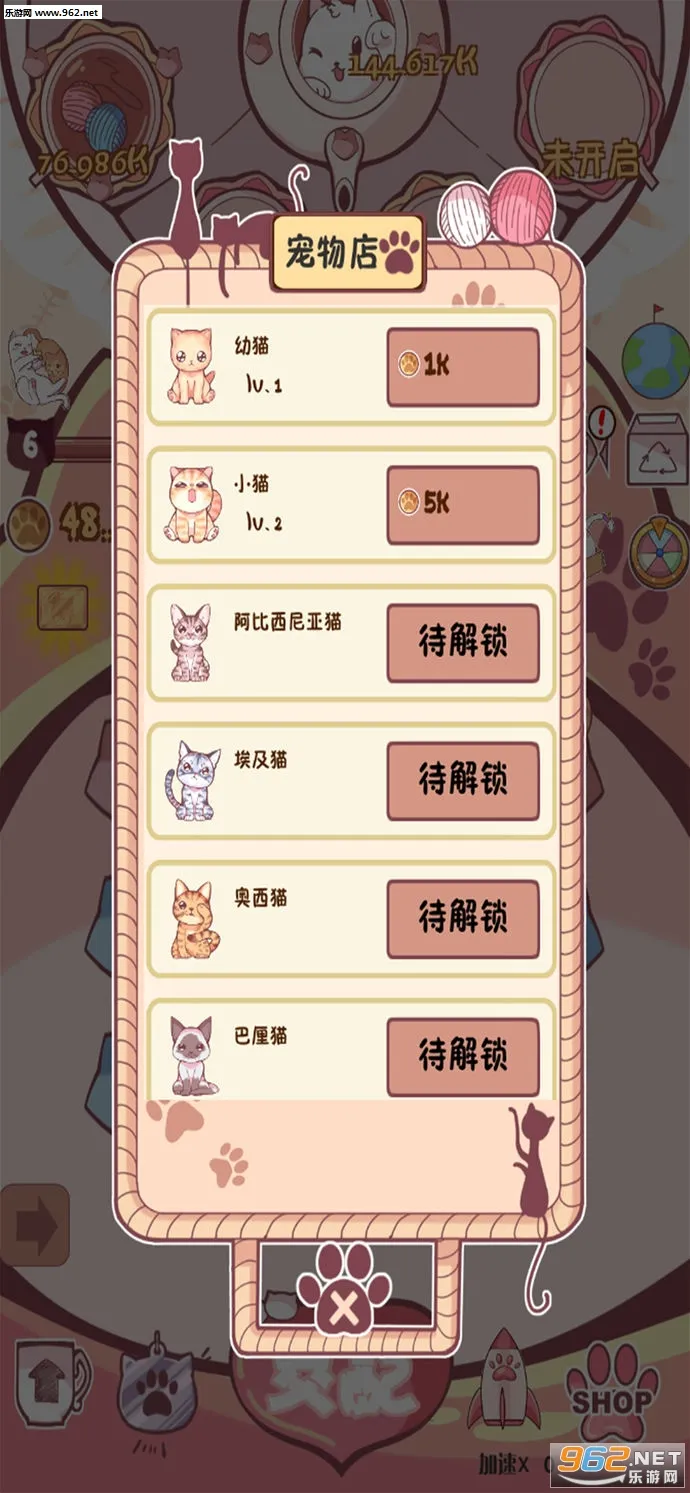Viewport: 690px width, 1493px height.
Task: Tap 待解锁 button for 奥西猫
Action: (x=463, y=918)
